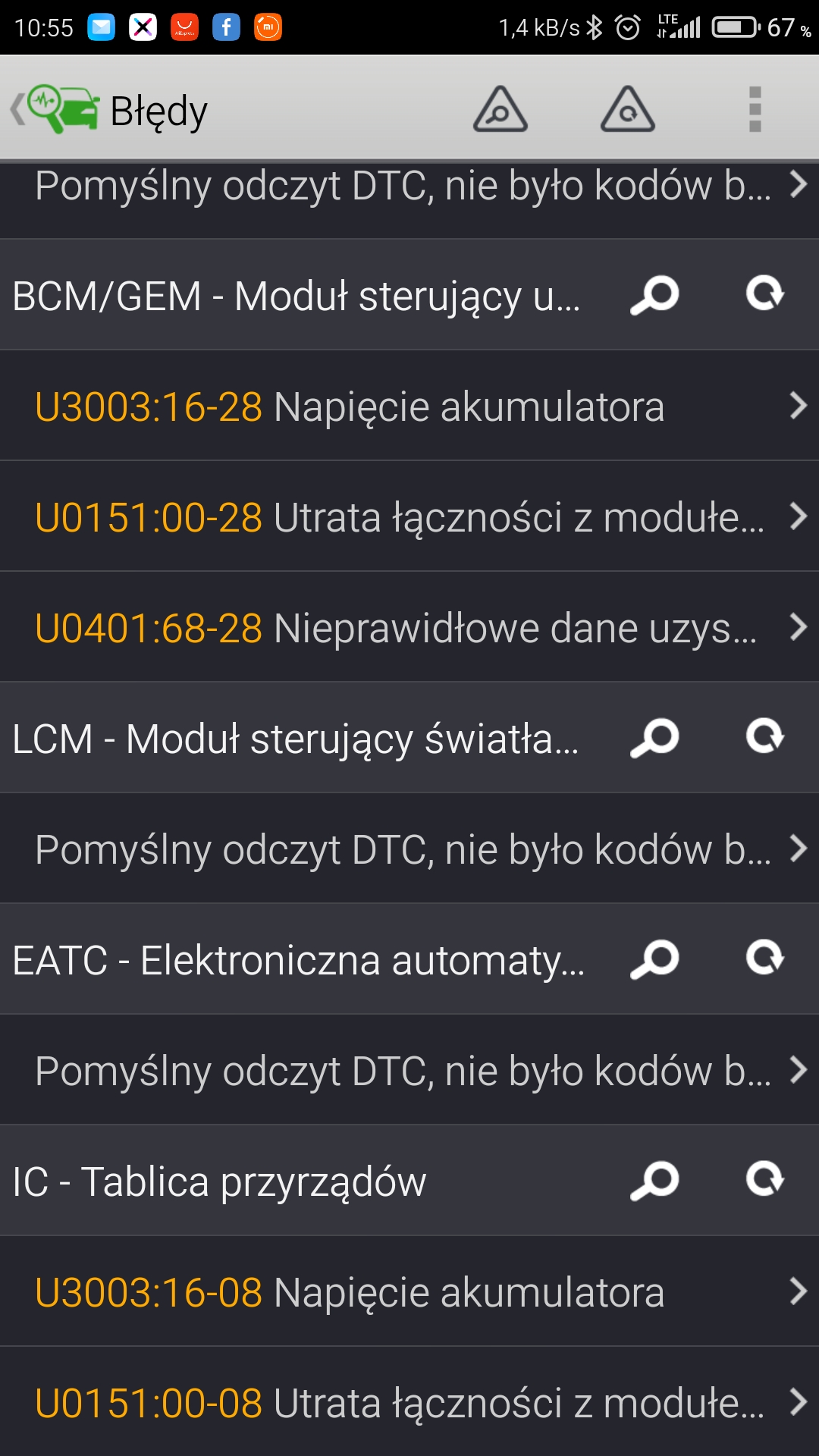Open error U3003:16-28 Napięcie akumulatora
819x1456 pixels.
click(409, 406)
